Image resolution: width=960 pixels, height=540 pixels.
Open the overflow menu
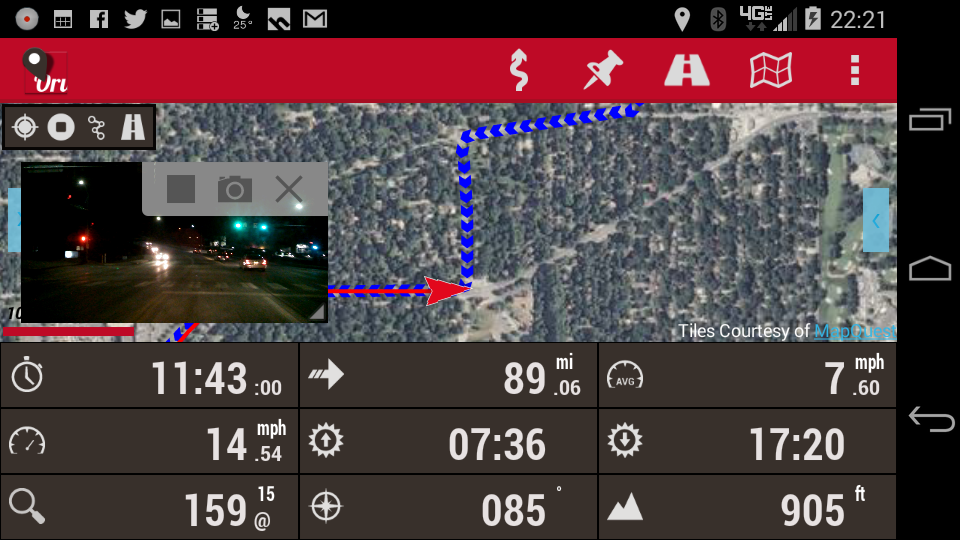click(854, 71)
